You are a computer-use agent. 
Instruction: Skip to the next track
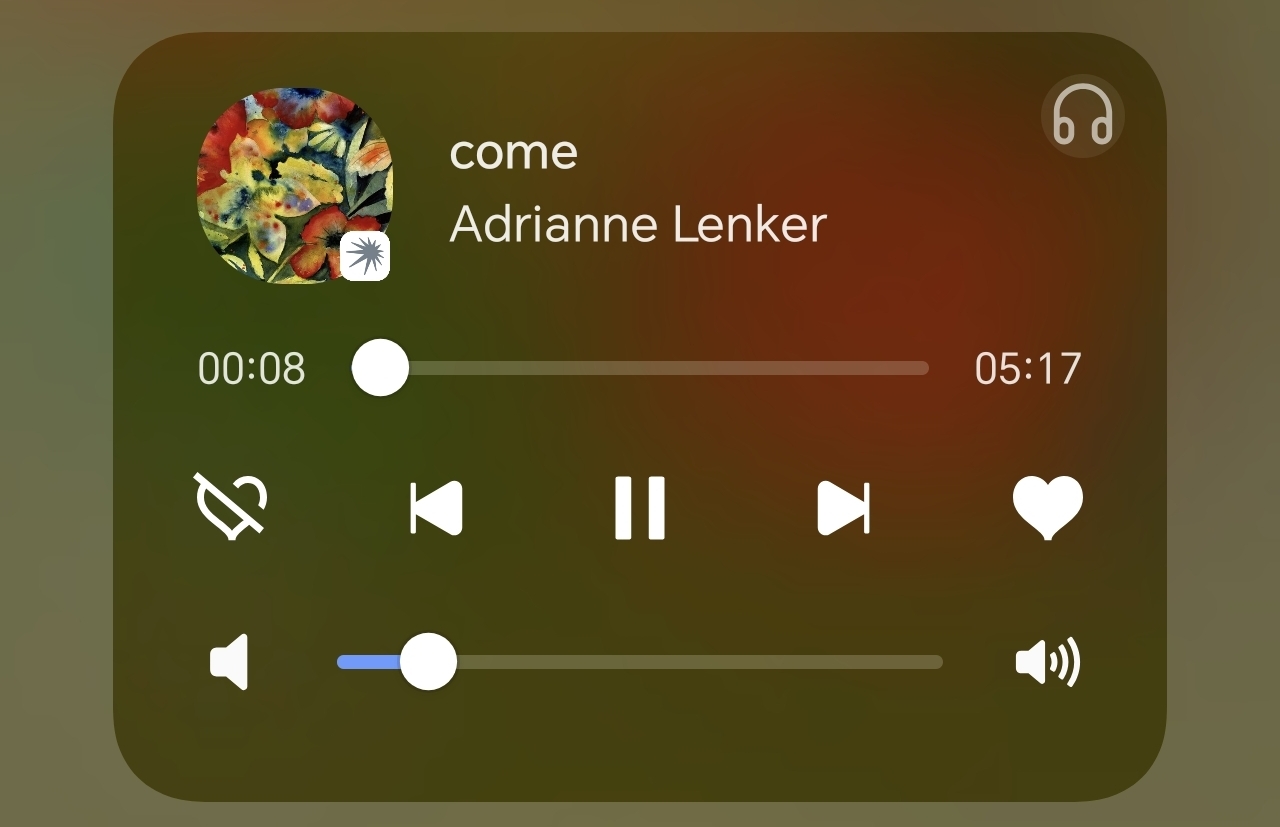pyautogui.click(x=843, y=508)
